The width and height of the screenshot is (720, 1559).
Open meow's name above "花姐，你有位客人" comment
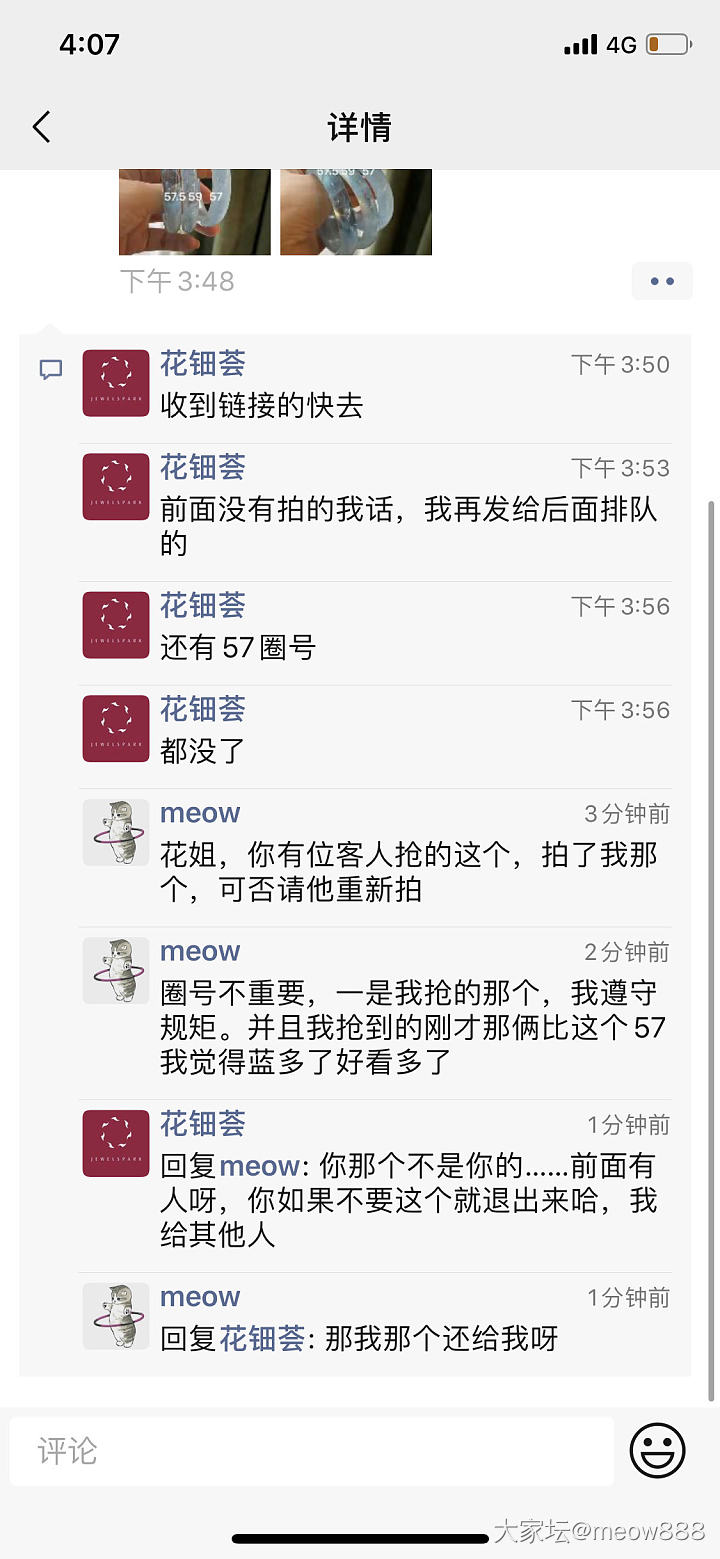click(200, 813)
